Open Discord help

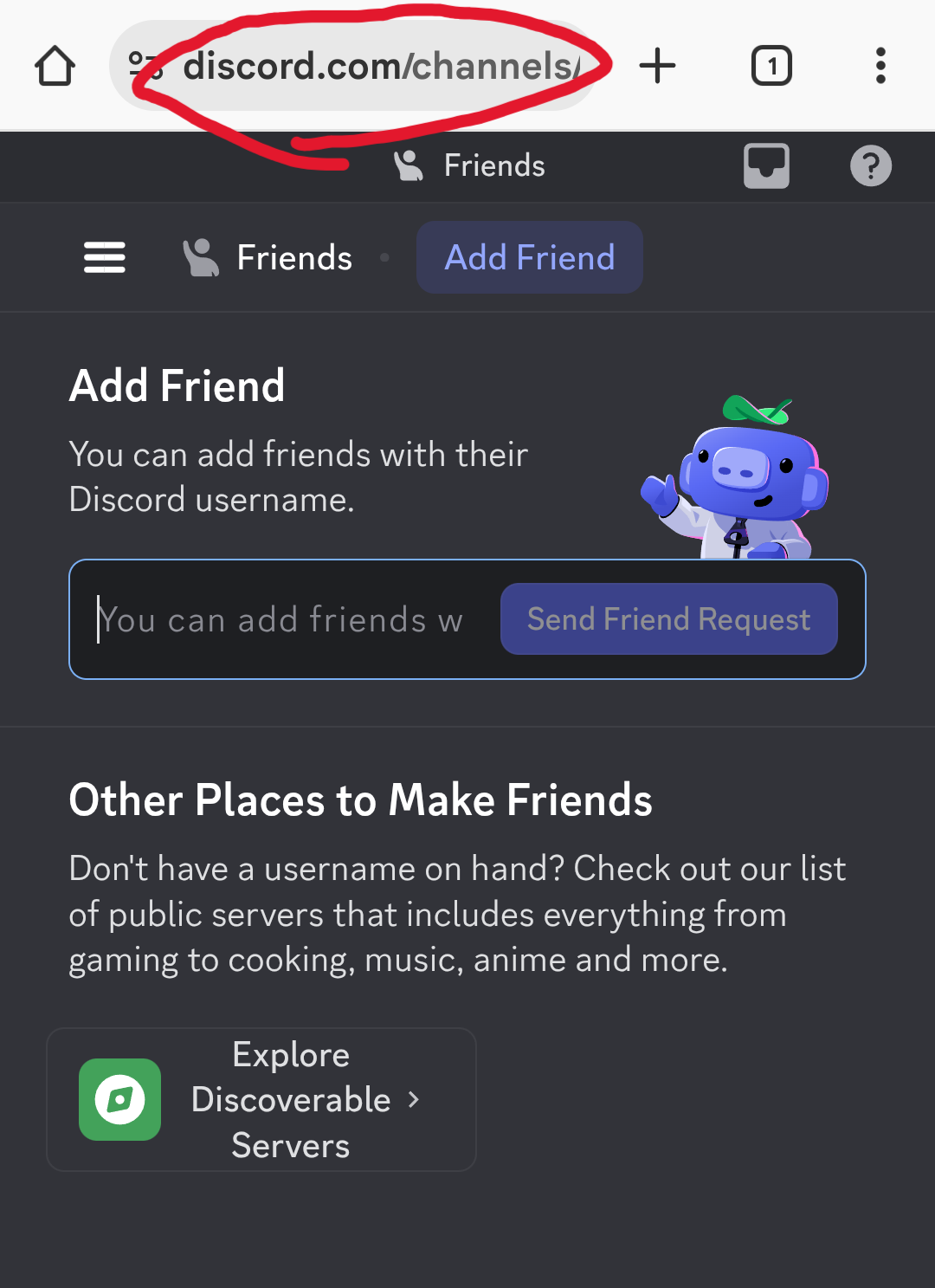pos(870,165)
